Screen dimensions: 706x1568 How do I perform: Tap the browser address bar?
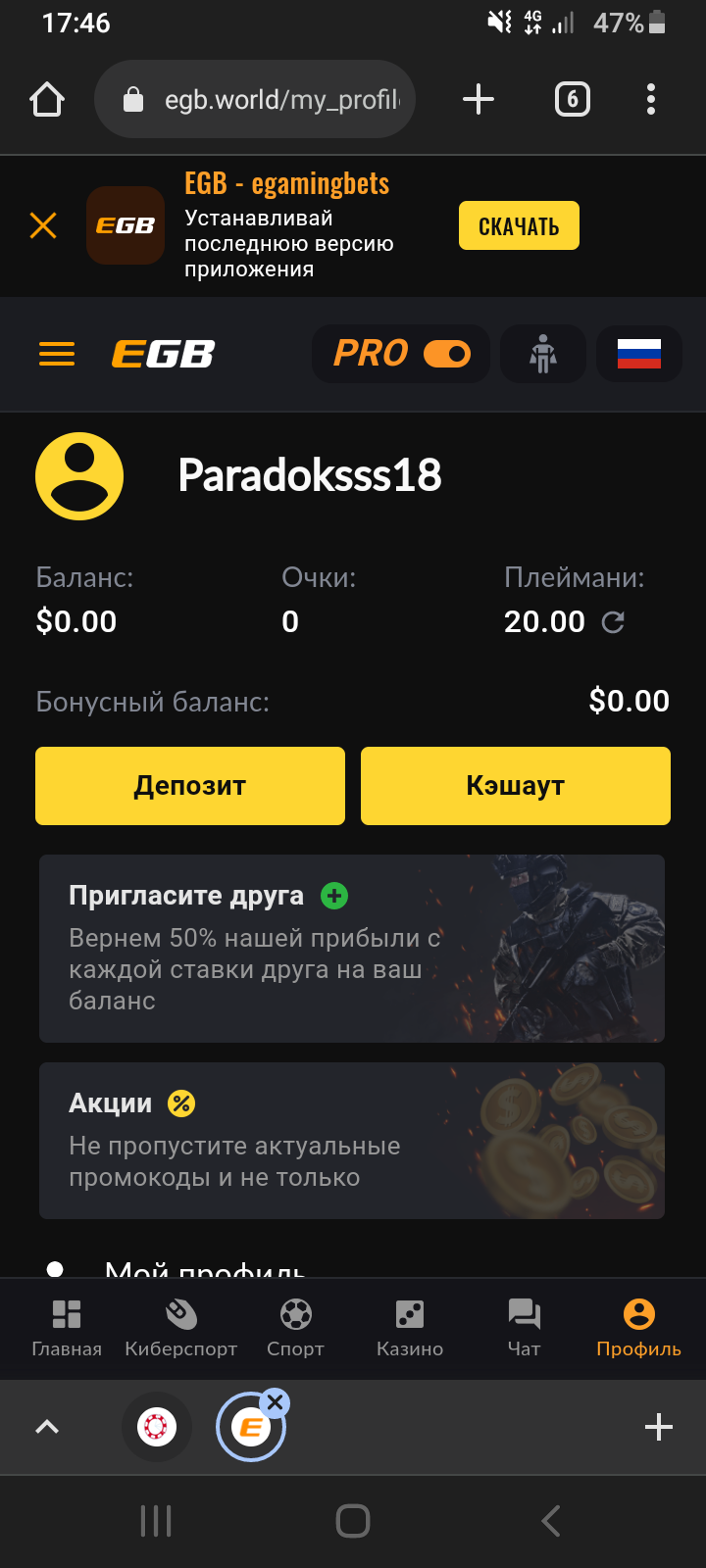pos(255,99)
